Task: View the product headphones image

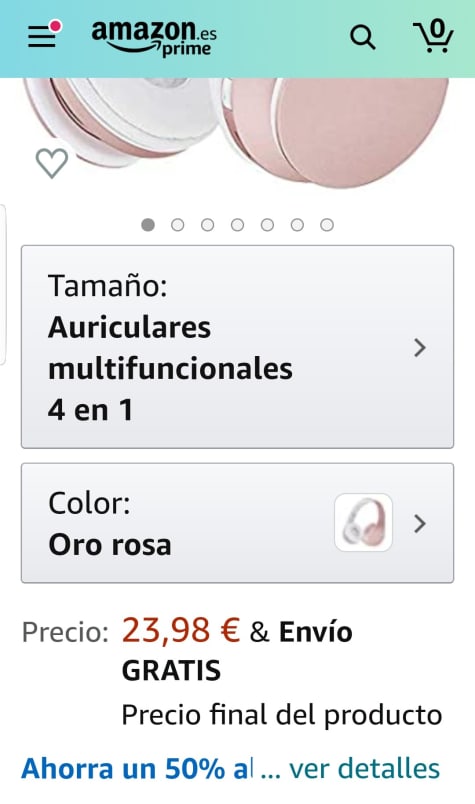Action: coord(238,132)
